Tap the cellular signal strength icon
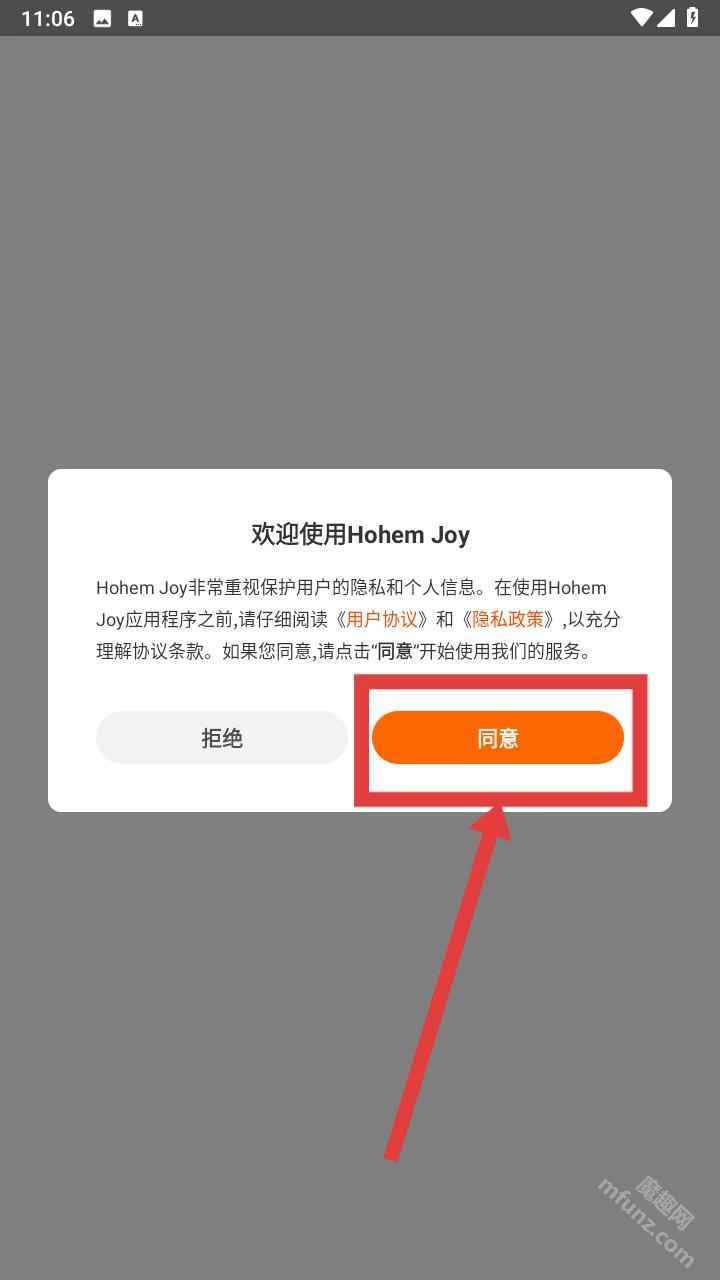The width and height of the screenshot is (720, 1280). point(665,17)
